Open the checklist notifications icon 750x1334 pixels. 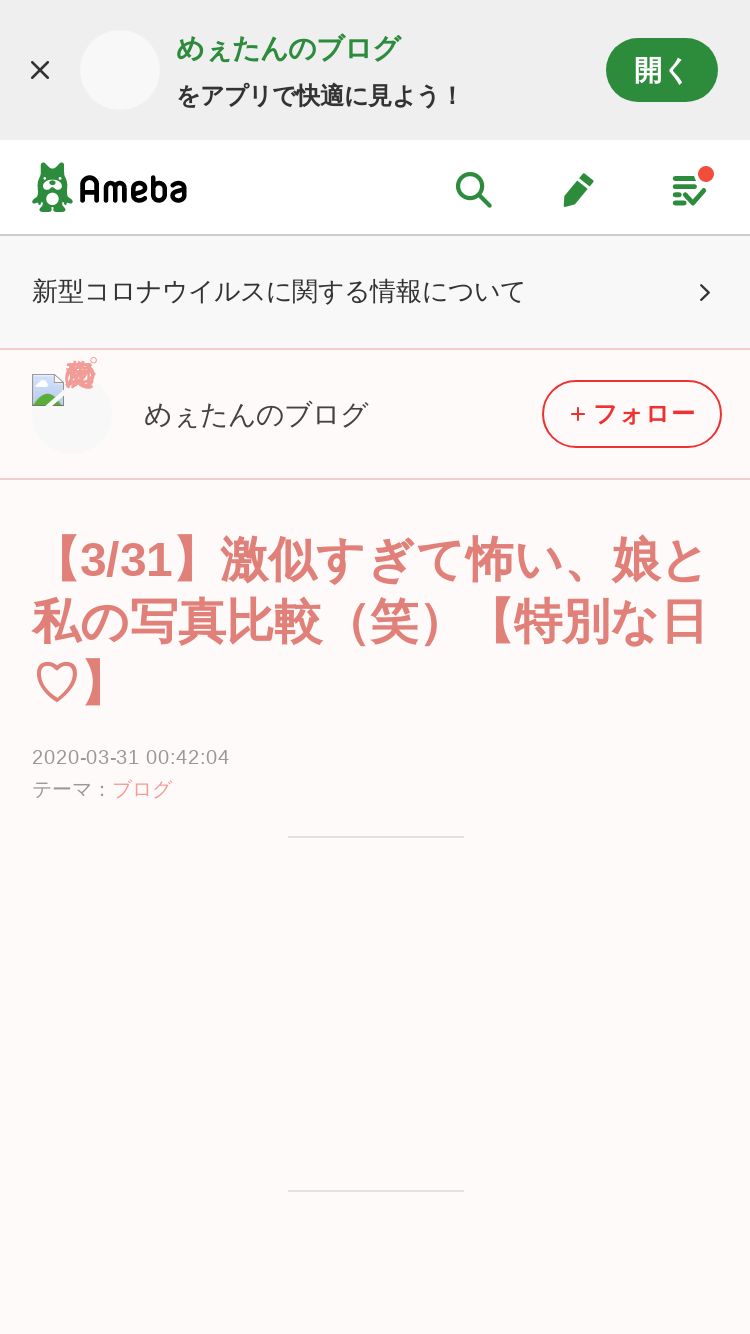[689, 188]
